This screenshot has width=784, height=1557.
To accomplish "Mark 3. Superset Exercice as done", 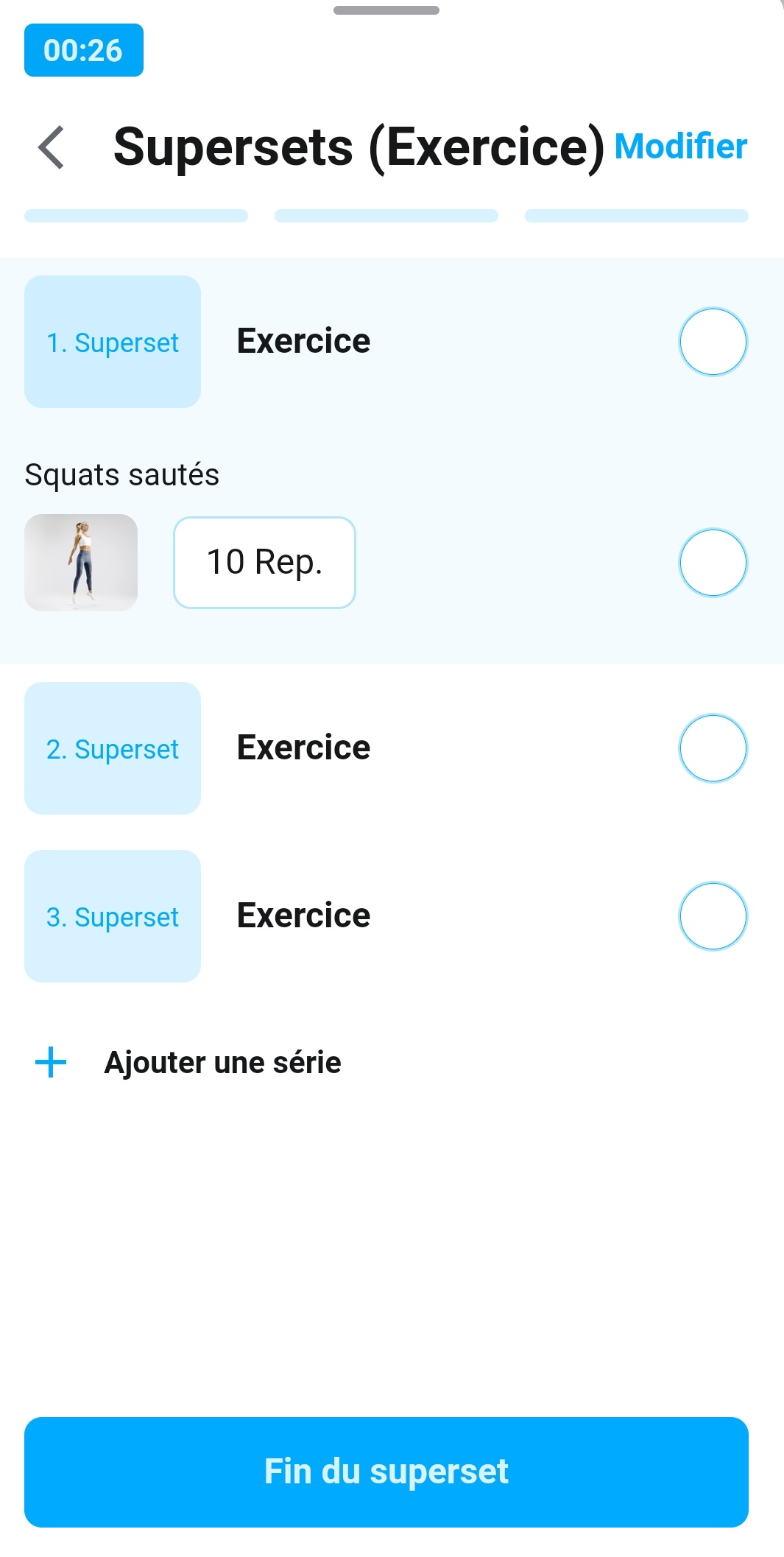I will 713,916.
